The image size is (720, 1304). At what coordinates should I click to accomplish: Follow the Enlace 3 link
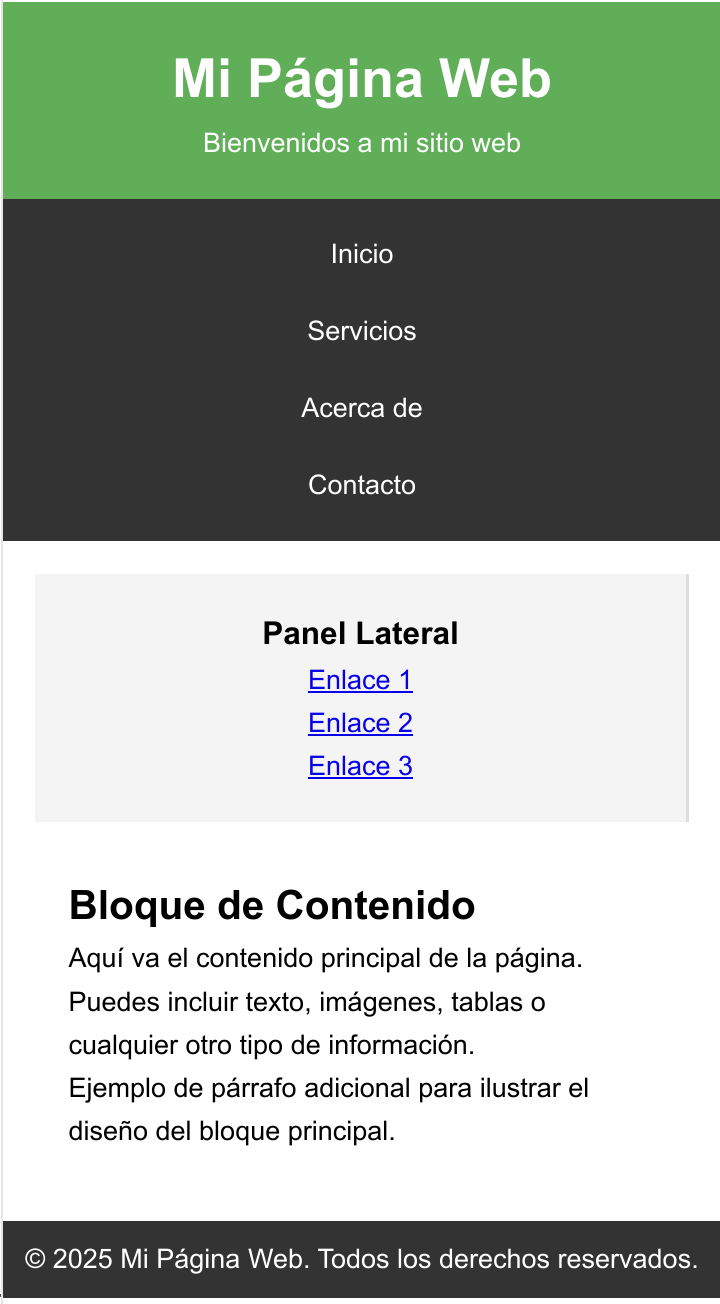[360, 766]
